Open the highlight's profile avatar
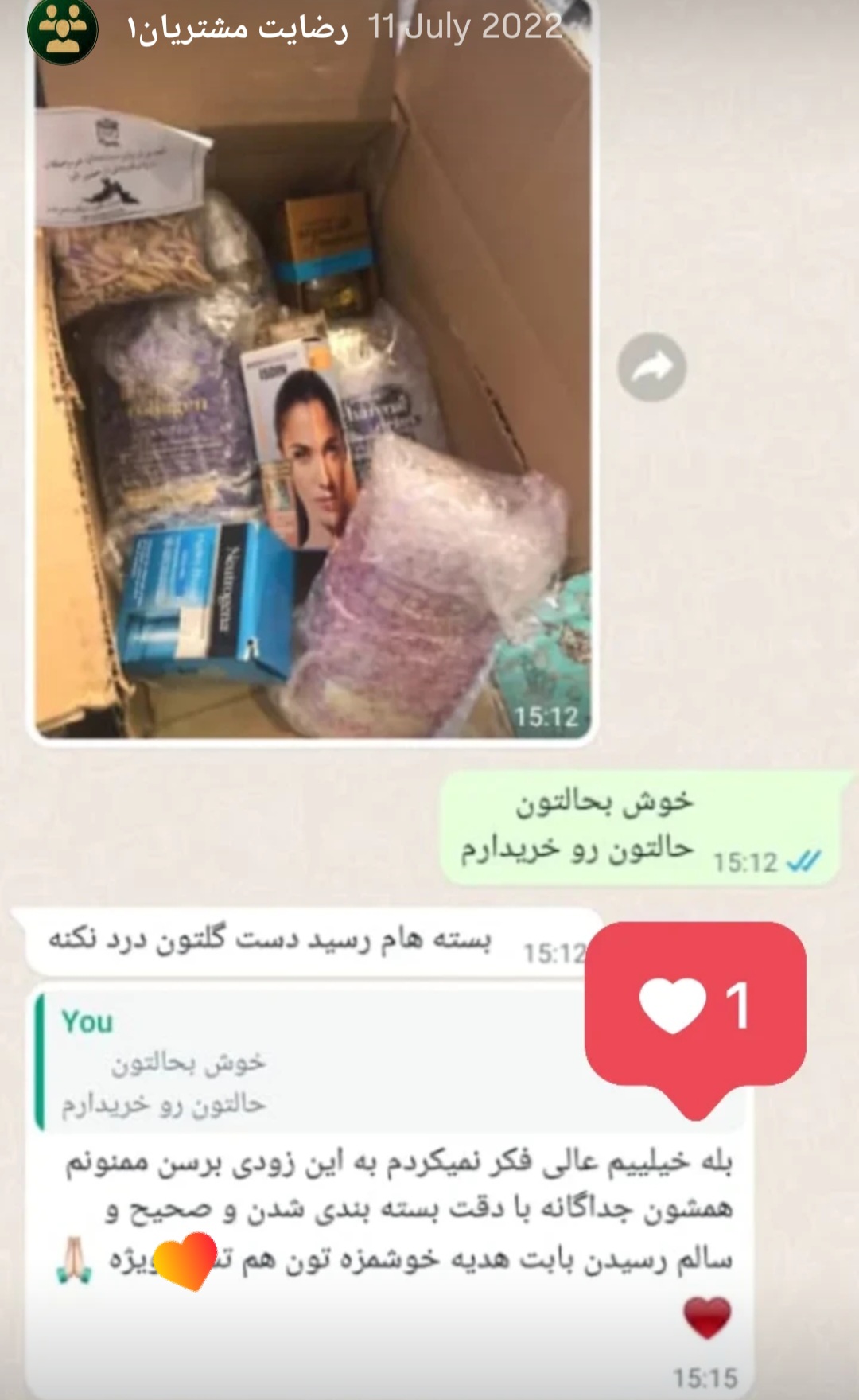Image resolution: width=859 pixels, height=1400 pixels. point(62,30)
